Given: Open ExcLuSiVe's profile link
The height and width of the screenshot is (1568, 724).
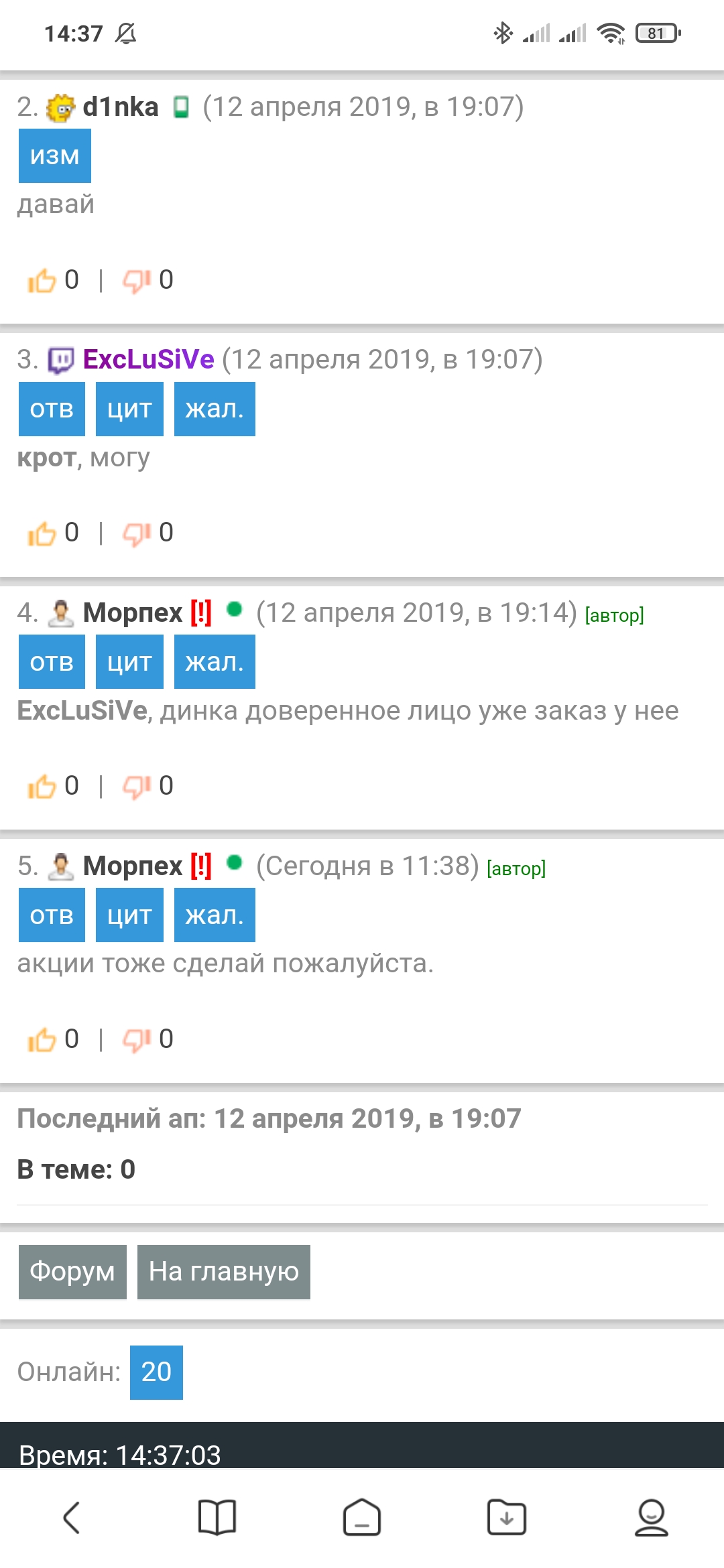Looking at the screenshot, I should click(x=148, y=360).
